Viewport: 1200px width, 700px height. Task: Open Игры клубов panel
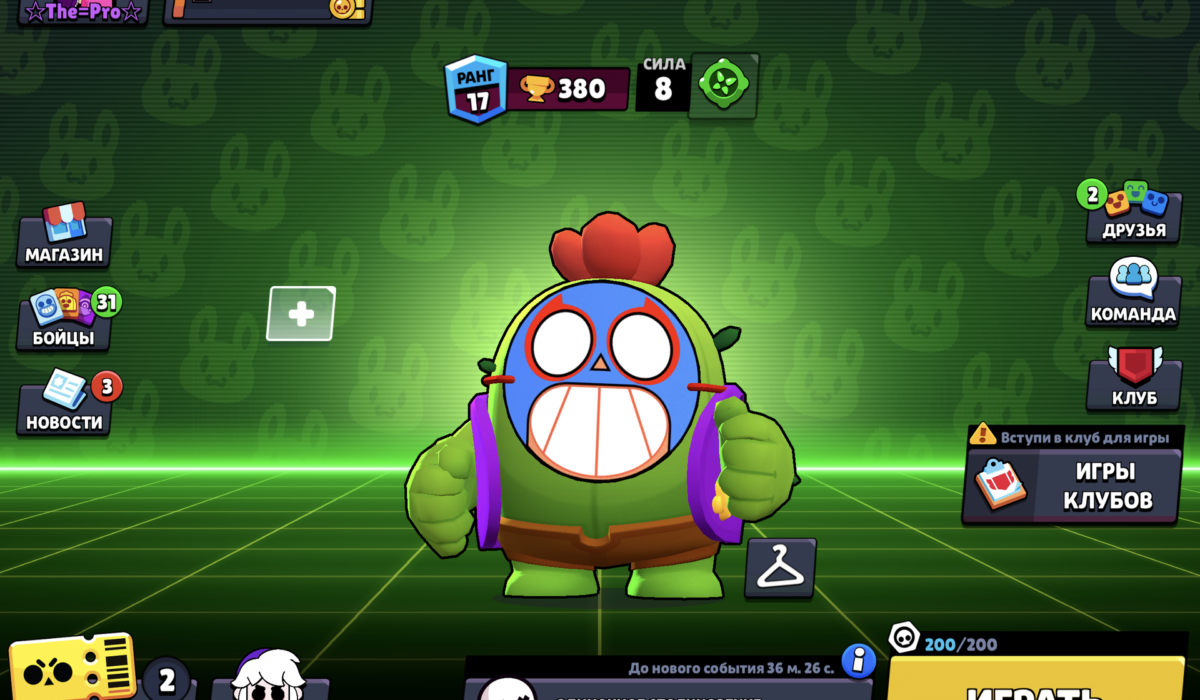(x=1071, y=485)
